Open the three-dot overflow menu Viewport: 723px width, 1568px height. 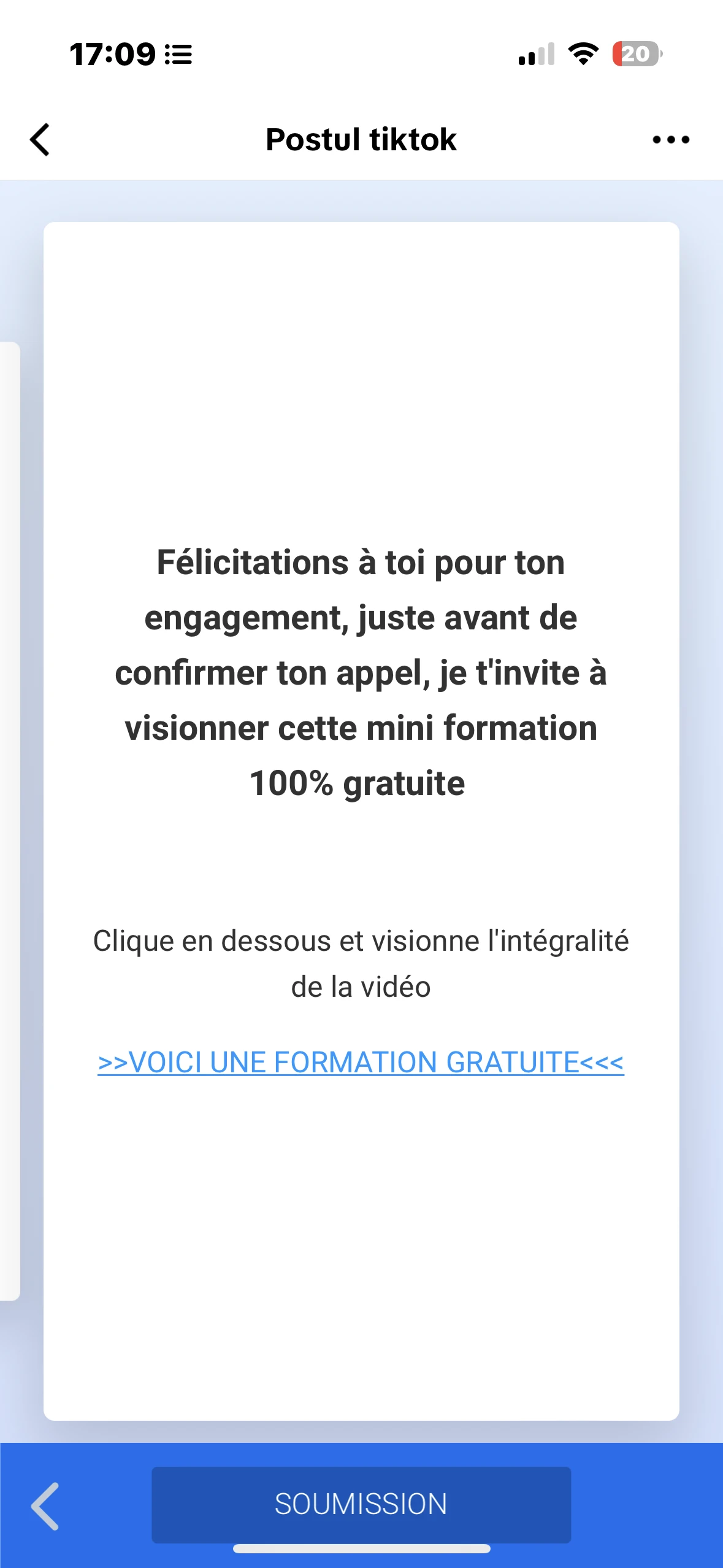pos(671,140)
